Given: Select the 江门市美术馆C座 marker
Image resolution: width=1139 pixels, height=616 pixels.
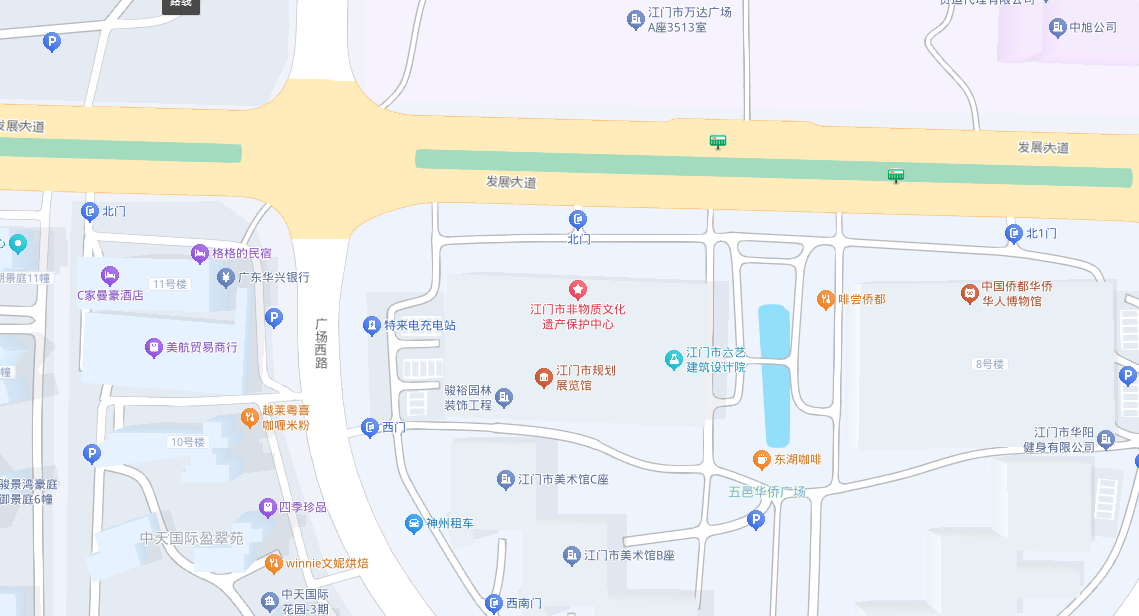Looking at the screenshot, I should tap(505, 479).
